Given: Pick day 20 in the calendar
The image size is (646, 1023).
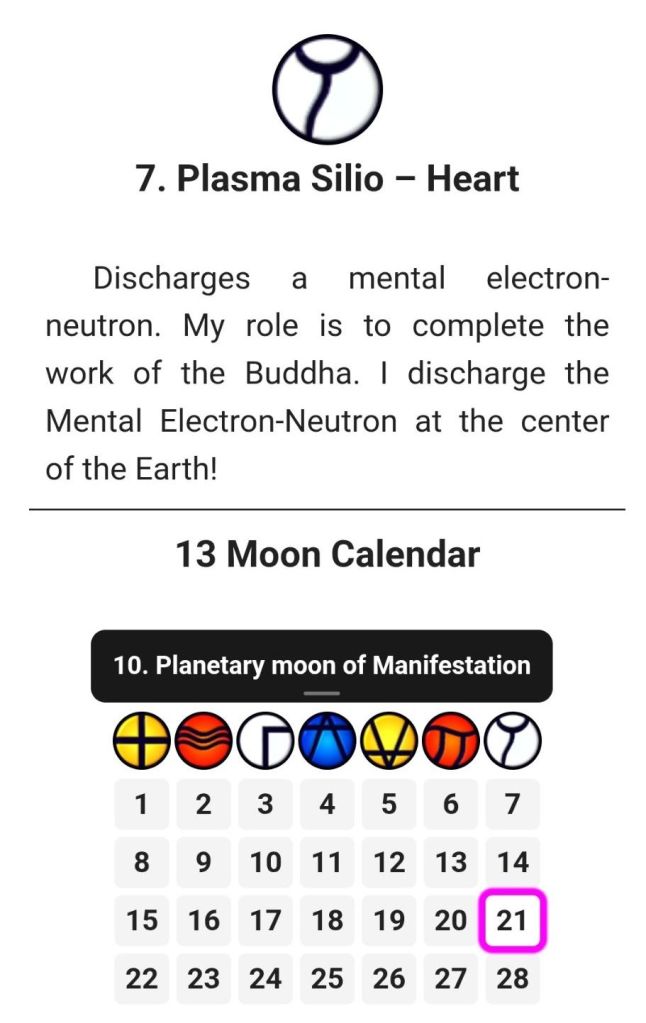Looking at the screenshot, I should click(451, 919).
